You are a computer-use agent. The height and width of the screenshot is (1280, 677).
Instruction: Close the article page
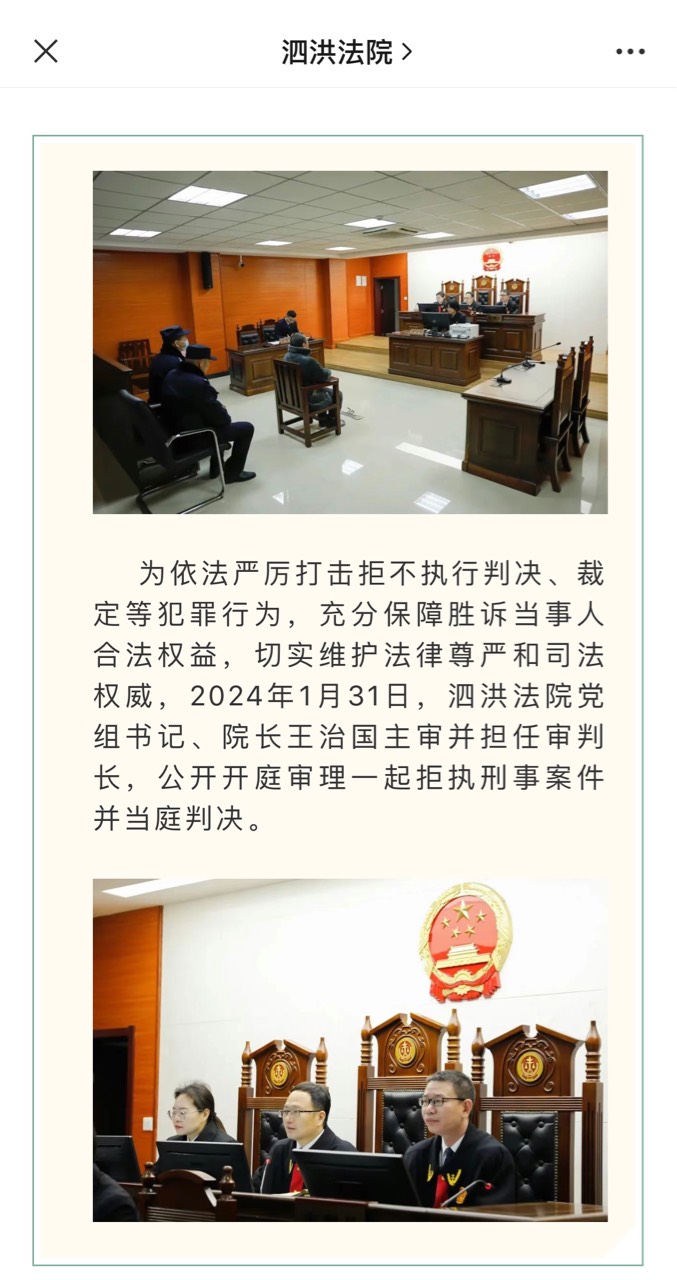click(x=46, y=51)
